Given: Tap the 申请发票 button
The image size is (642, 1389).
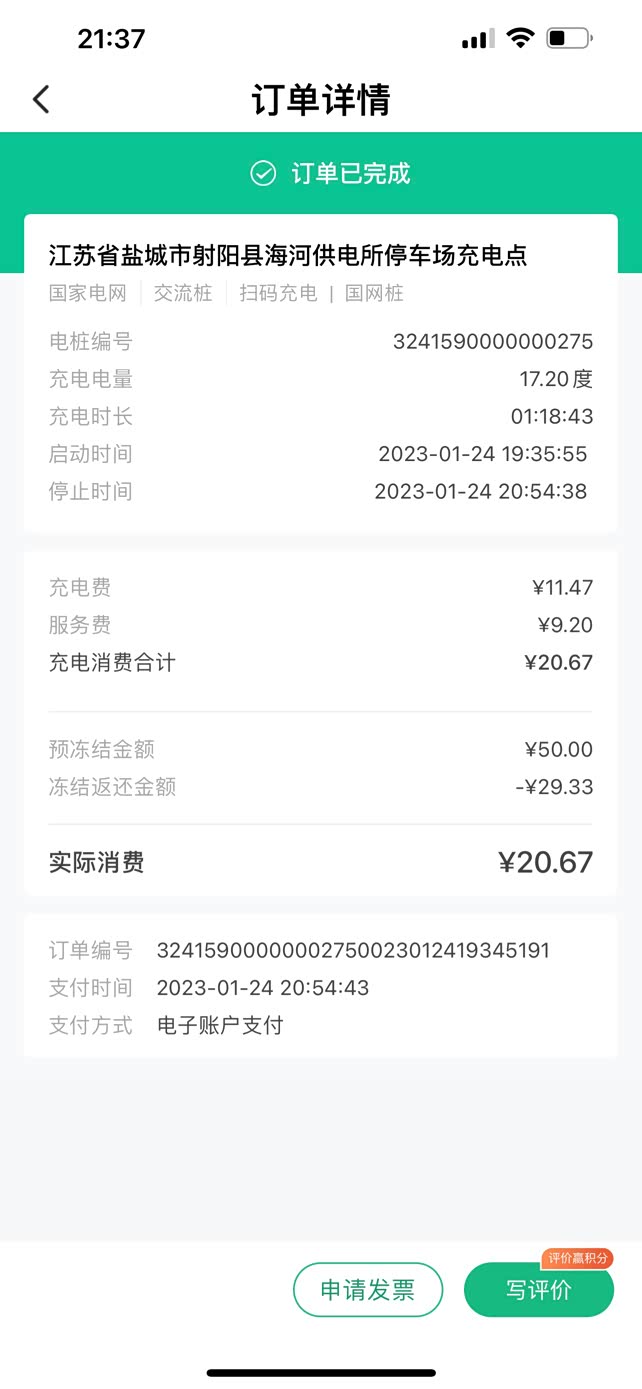Looking at the screenshot, I should [367, 1290].
